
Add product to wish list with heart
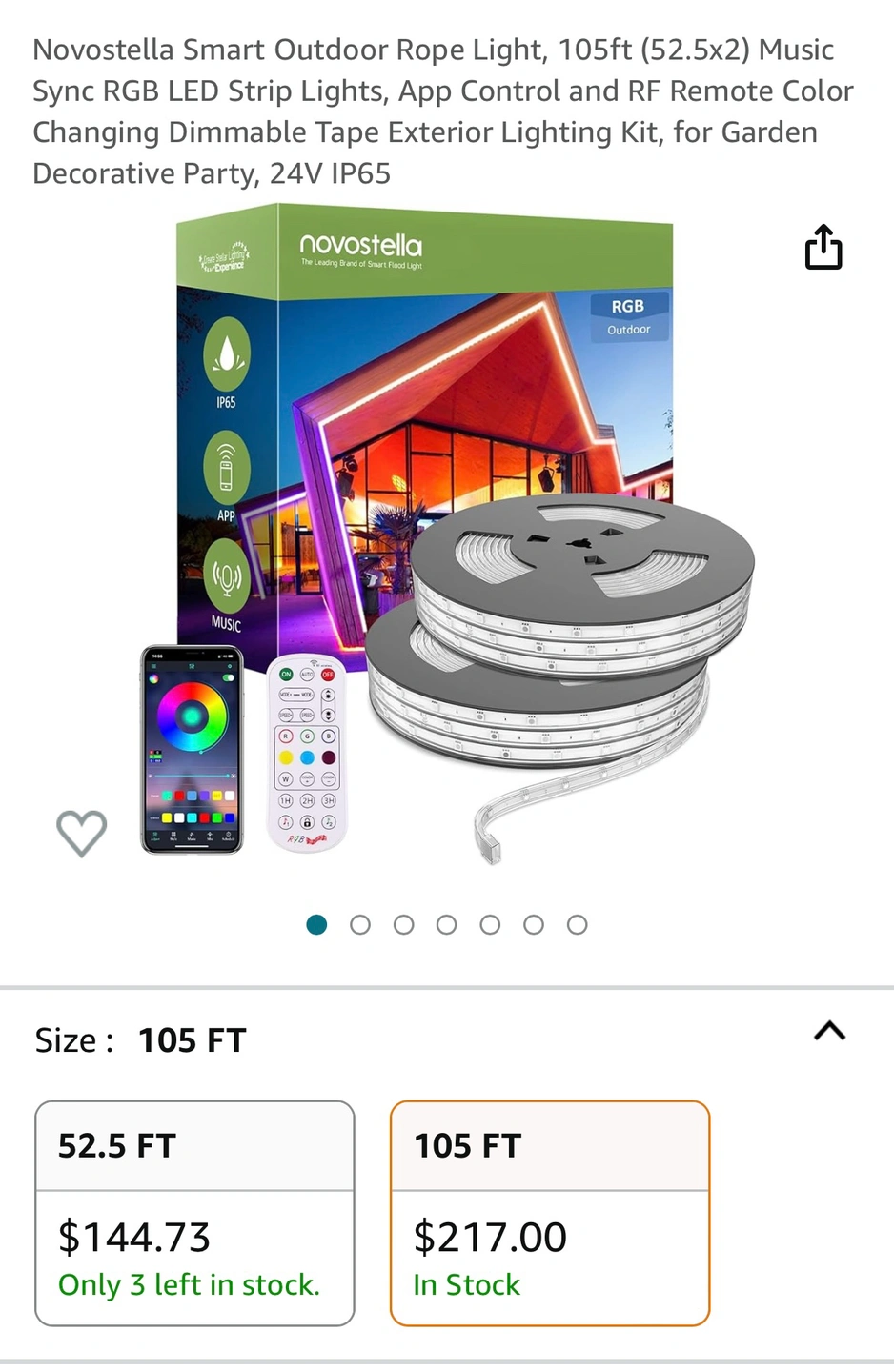click(82, 833)
